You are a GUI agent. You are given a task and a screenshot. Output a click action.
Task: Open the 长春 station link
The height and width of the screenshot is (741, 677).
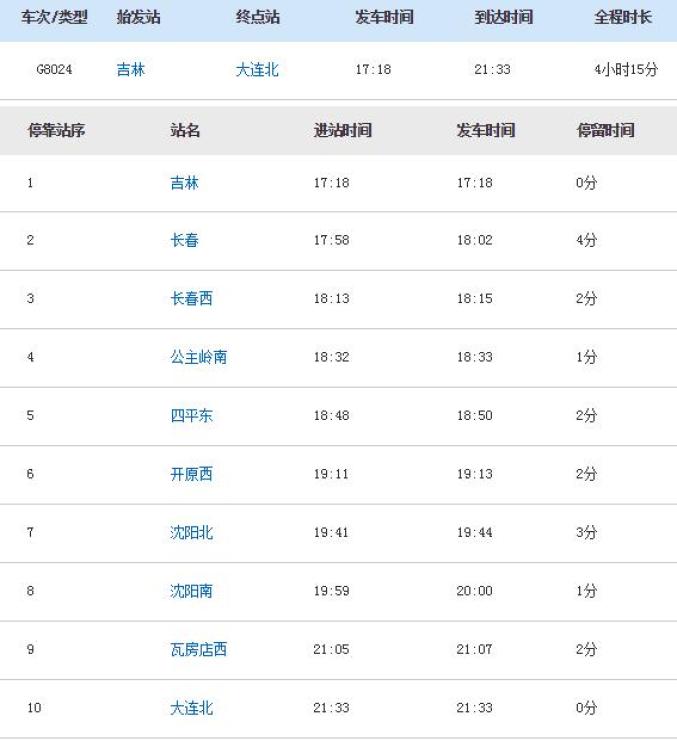[184, 240]
